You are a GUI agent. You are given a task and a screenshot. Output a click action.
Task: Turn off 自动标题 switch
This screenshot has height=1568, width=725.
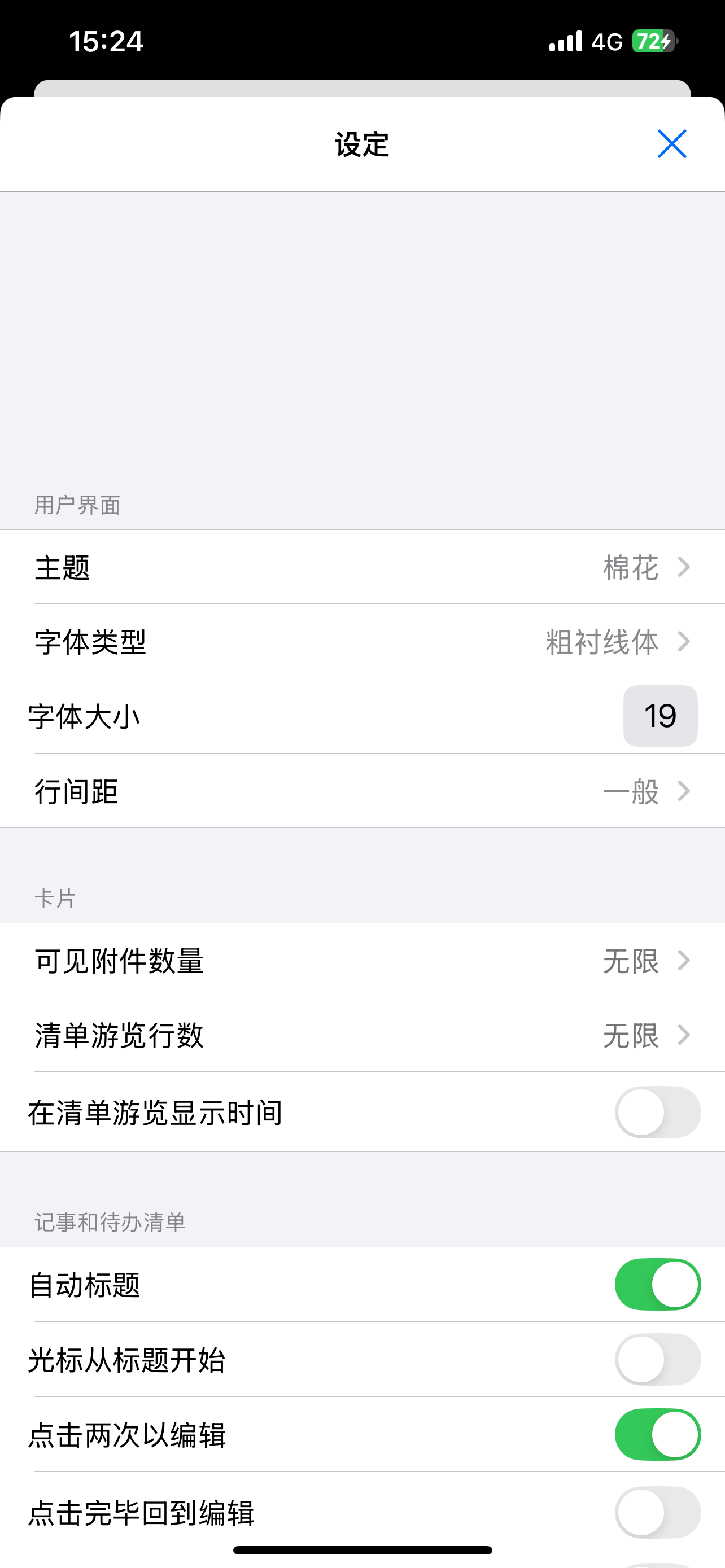click(657, 1284)
